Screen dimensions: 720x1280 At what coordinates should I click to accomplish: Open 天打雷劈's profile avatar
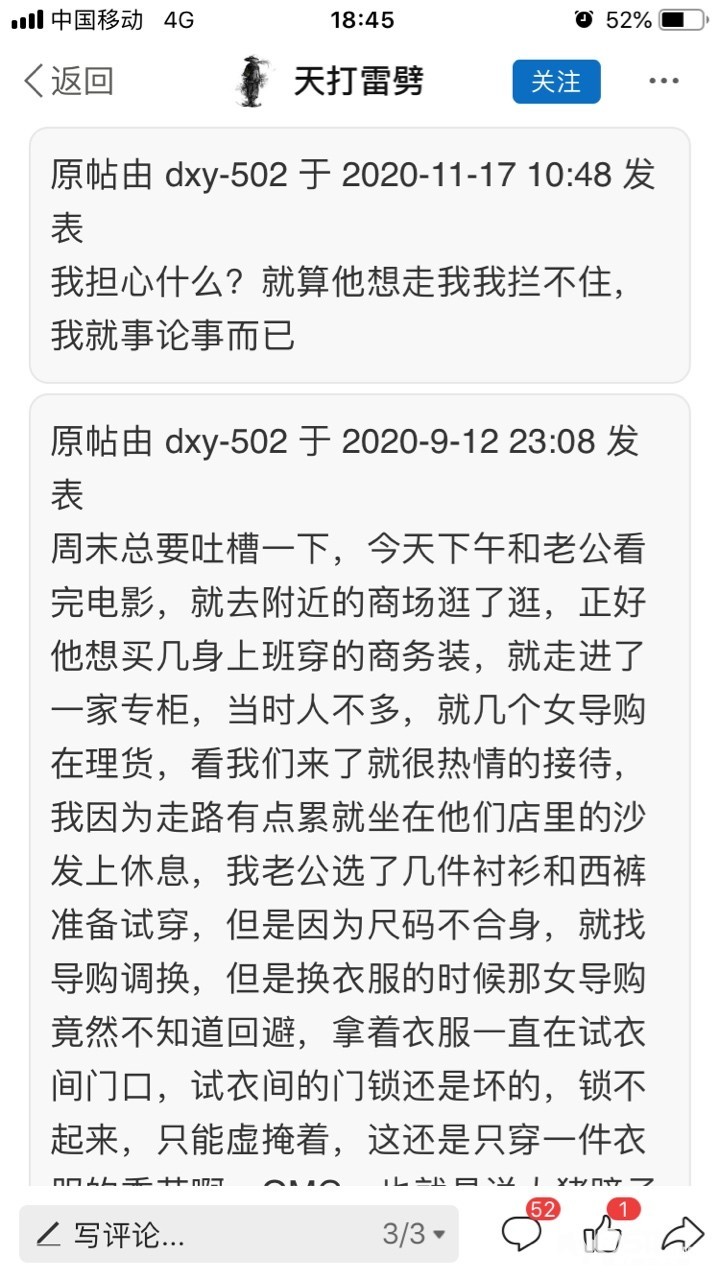click(254, 81)
